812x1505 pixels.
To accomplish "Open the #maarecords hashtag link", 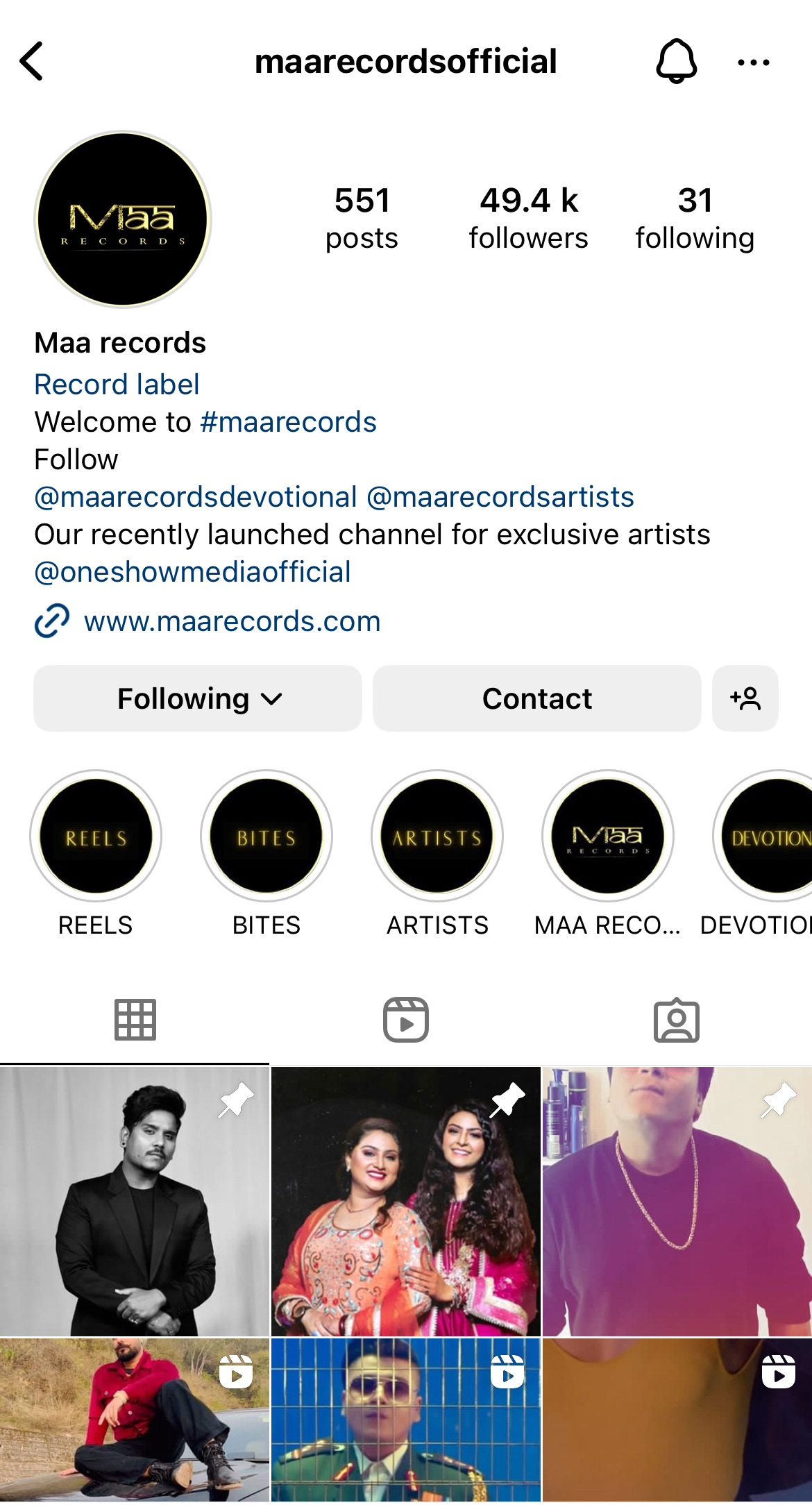I will 288,422.
